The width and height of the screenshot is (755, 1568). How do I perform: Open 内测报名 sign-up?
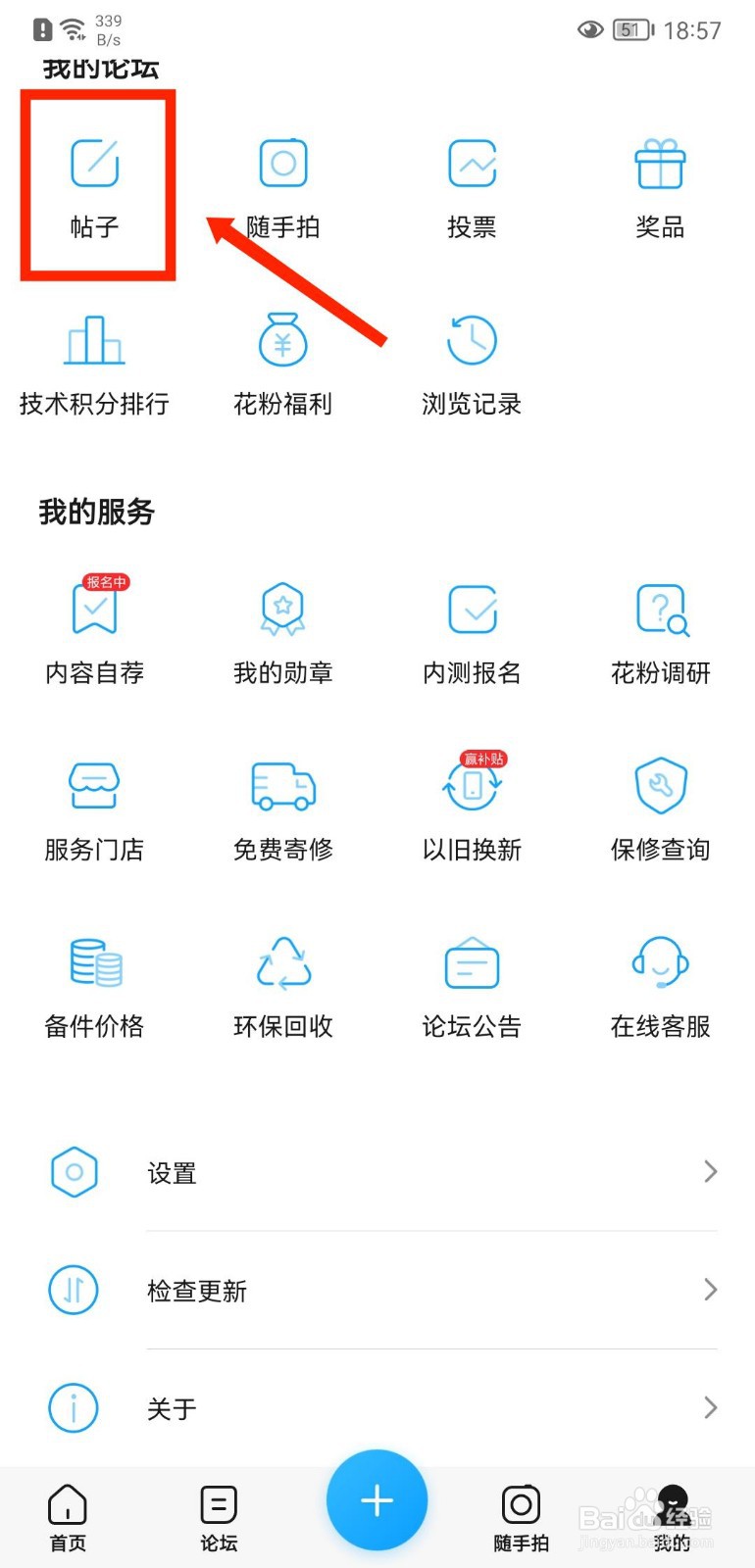472,634
